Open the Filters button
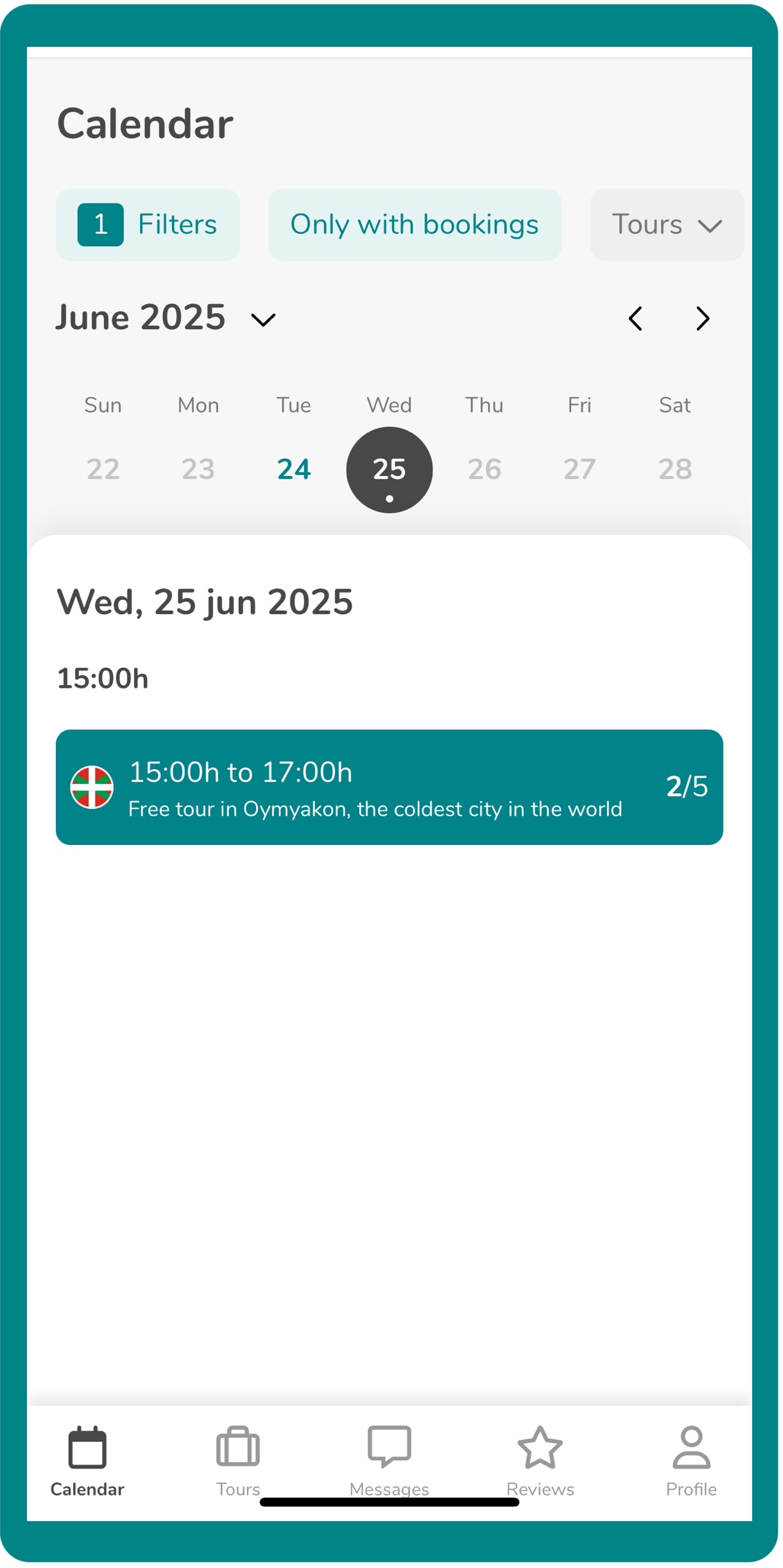 tap(148, 225)
